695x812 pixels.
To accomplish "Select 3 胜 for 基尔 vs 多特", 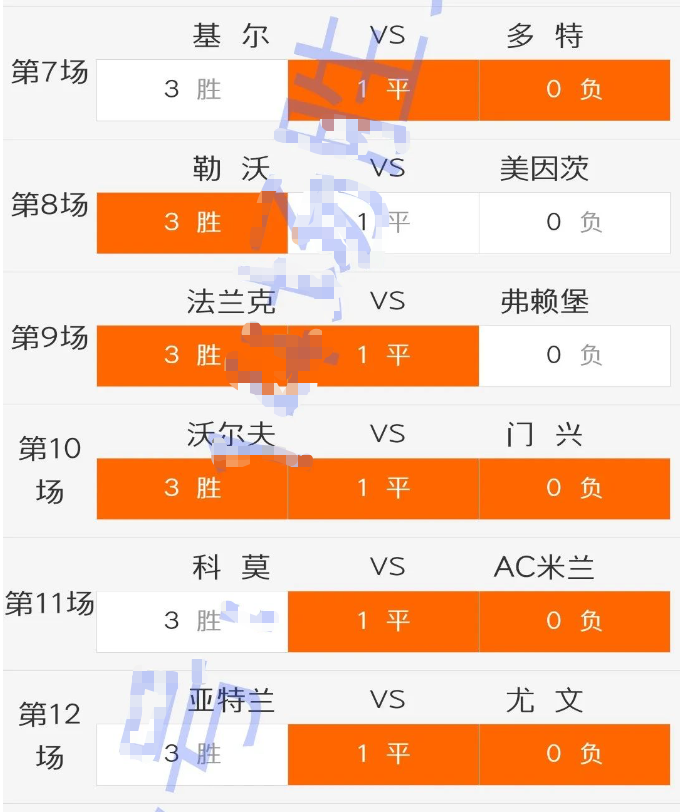I will pyautogui.click(x=192, y=90).
